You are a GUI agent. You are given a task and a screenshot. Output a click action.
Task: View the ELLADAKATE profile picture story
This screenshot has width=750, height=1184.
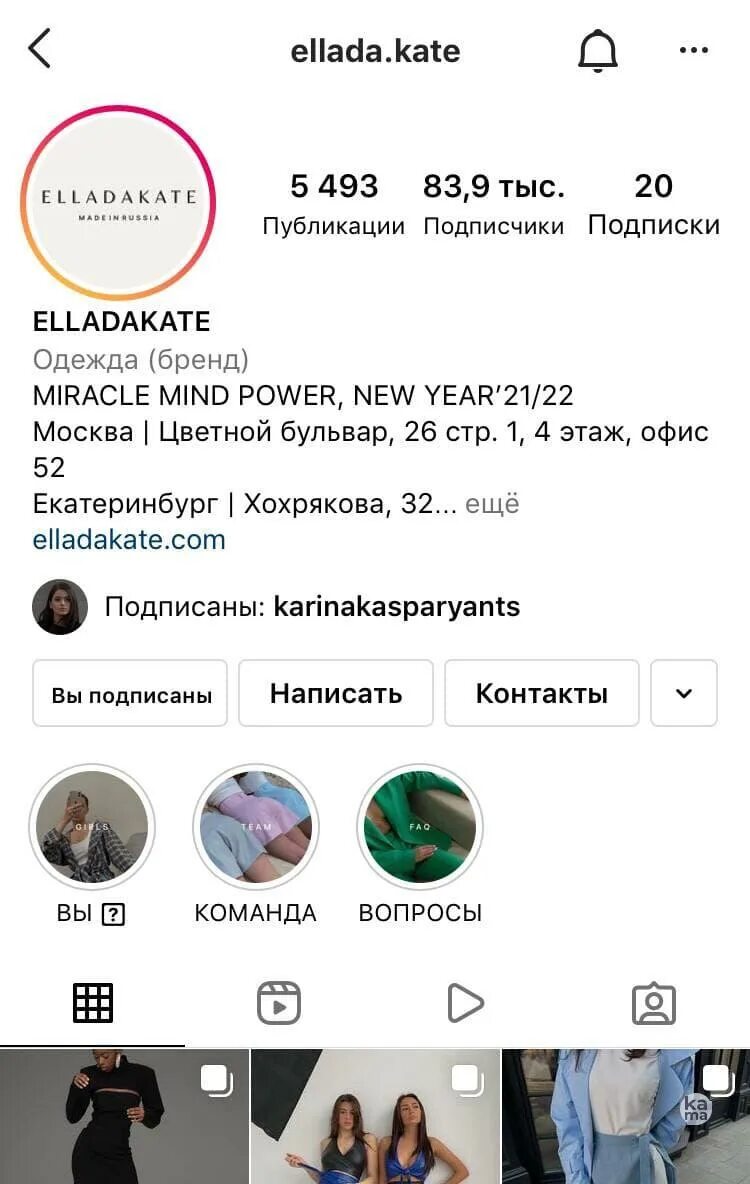click(118, 203)
